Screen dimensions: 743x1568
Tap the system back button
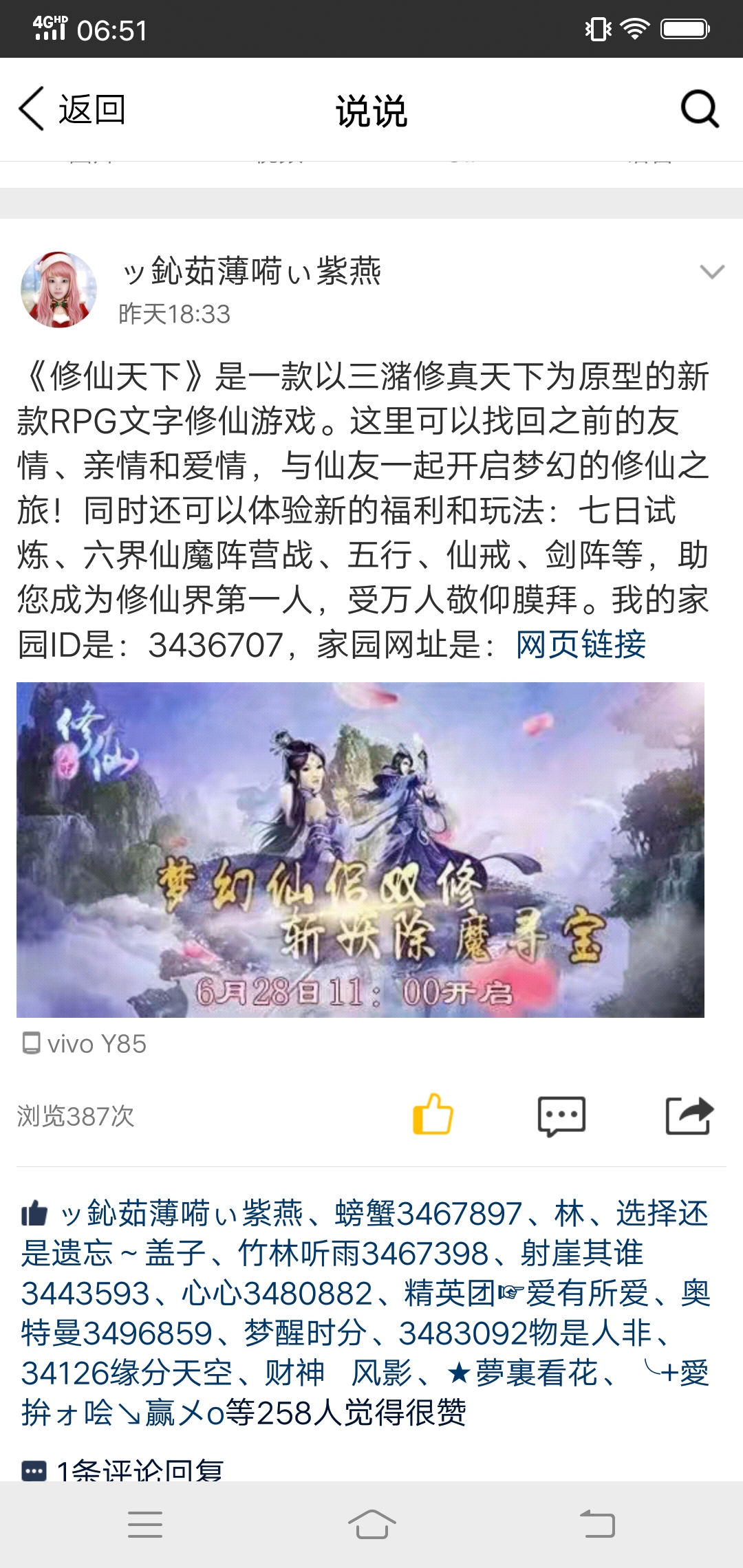click(x=597, y=1525)
